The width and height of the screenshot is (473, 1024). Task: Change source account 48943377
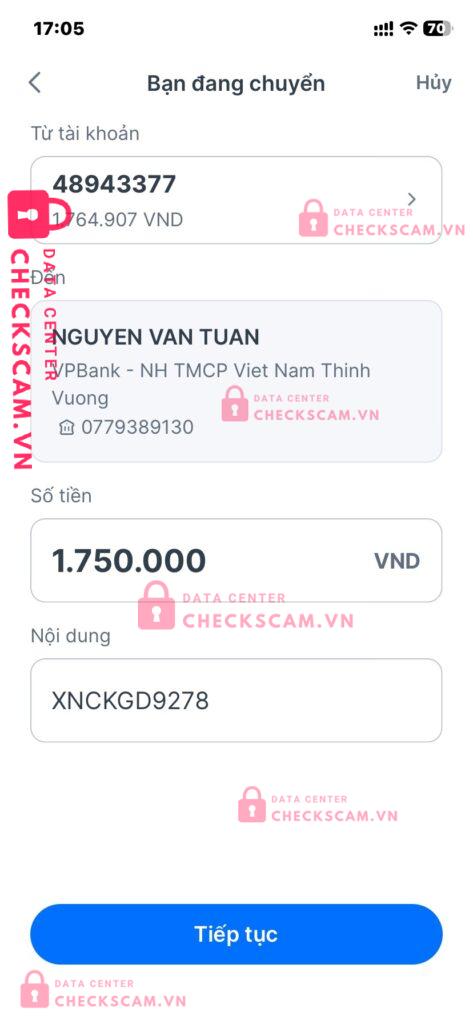236,200
